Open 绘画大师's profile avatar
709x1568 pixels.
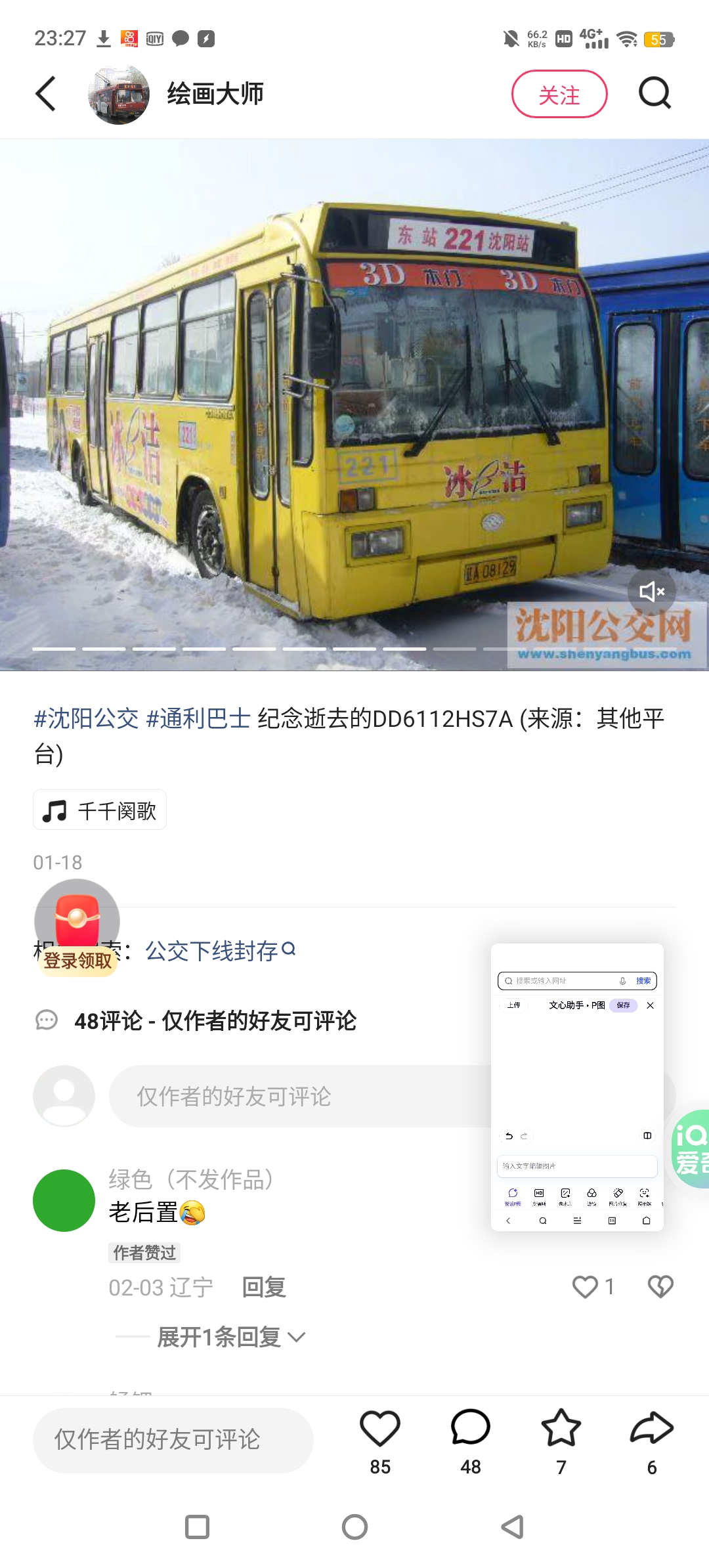point(119,94)
